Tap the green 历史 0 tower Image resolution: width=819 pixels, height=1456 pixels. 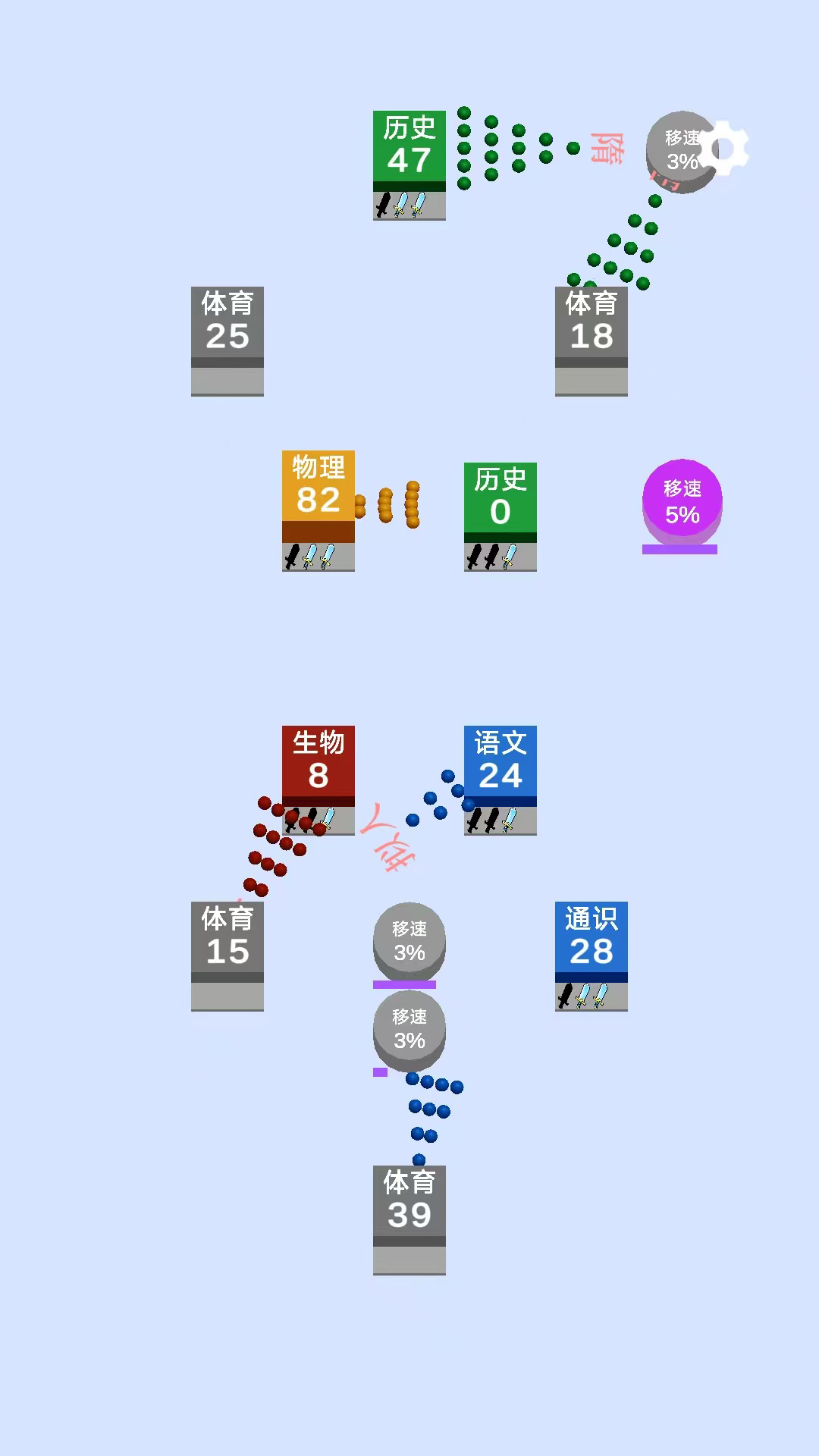(x=499, y=500)
